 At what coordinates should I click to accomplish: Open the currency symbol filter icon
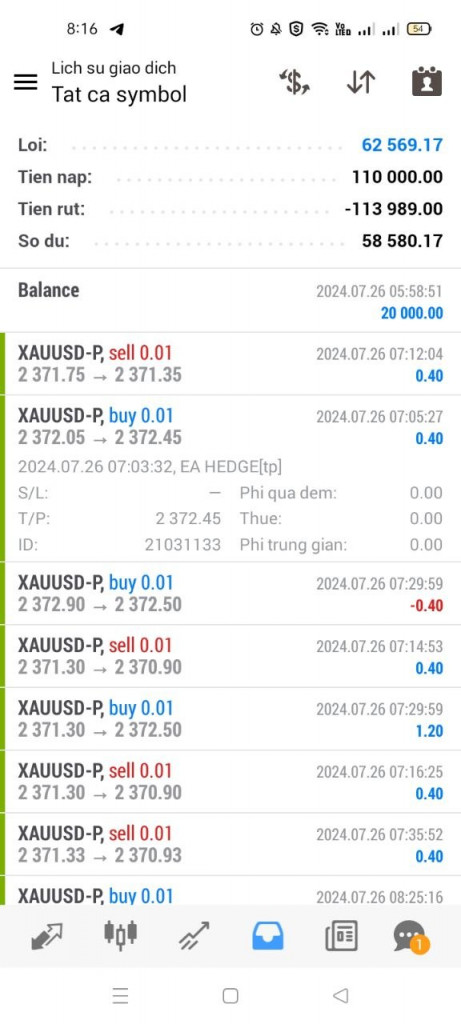point(294,82)
